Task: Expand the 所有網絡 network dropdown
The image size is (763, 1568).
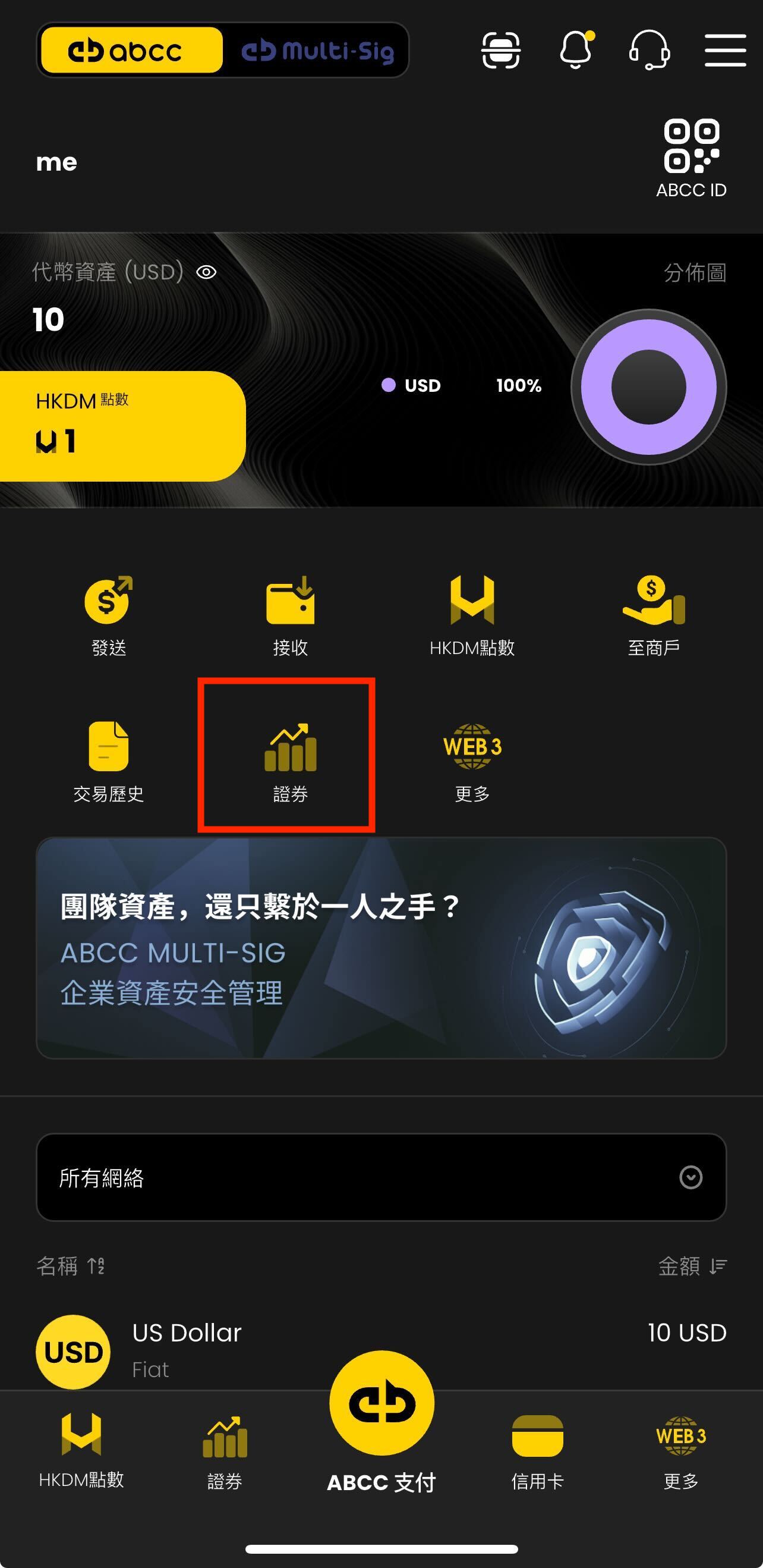Action: click(x=381, y=1177)
